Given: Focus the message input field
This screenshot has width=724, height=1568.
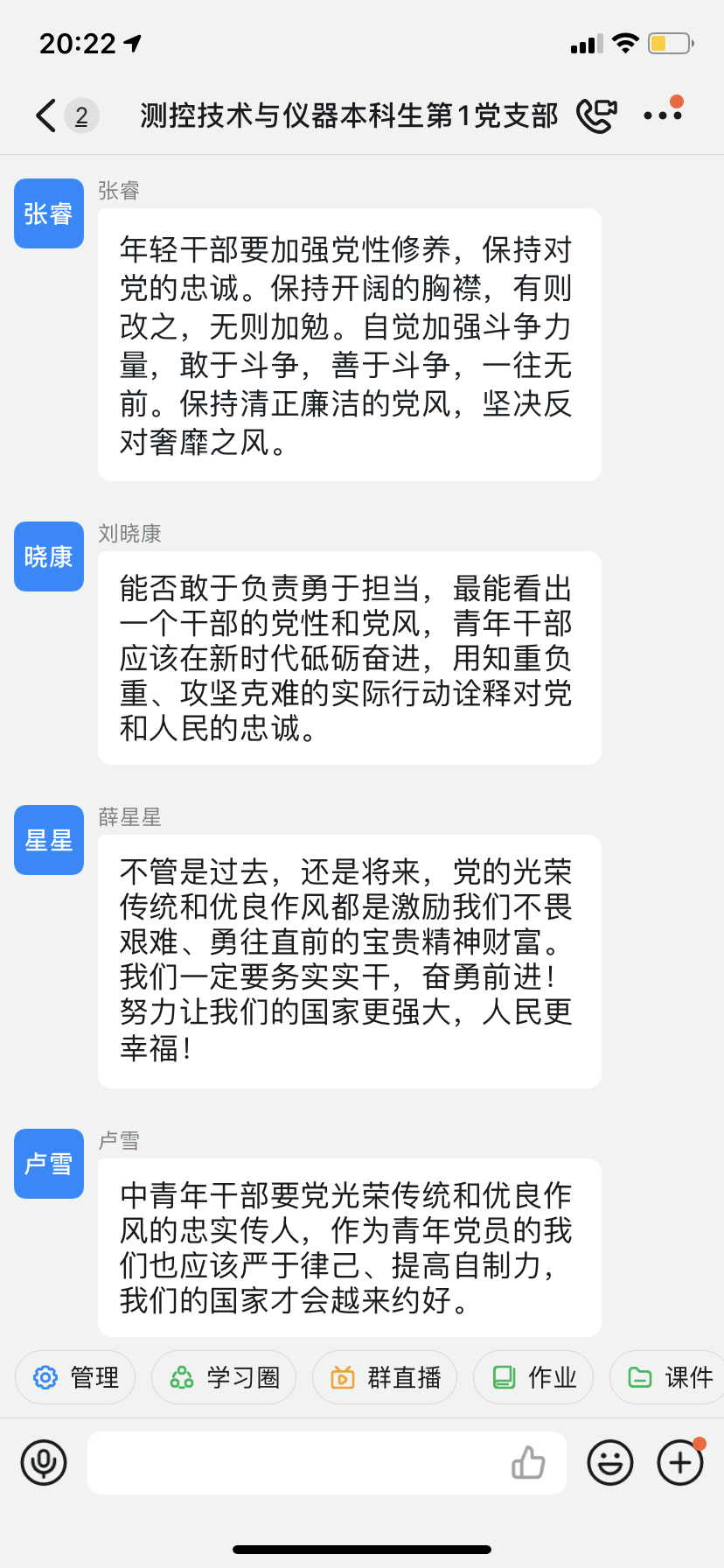Looking at the screenshot, I should pos(297,1462).
